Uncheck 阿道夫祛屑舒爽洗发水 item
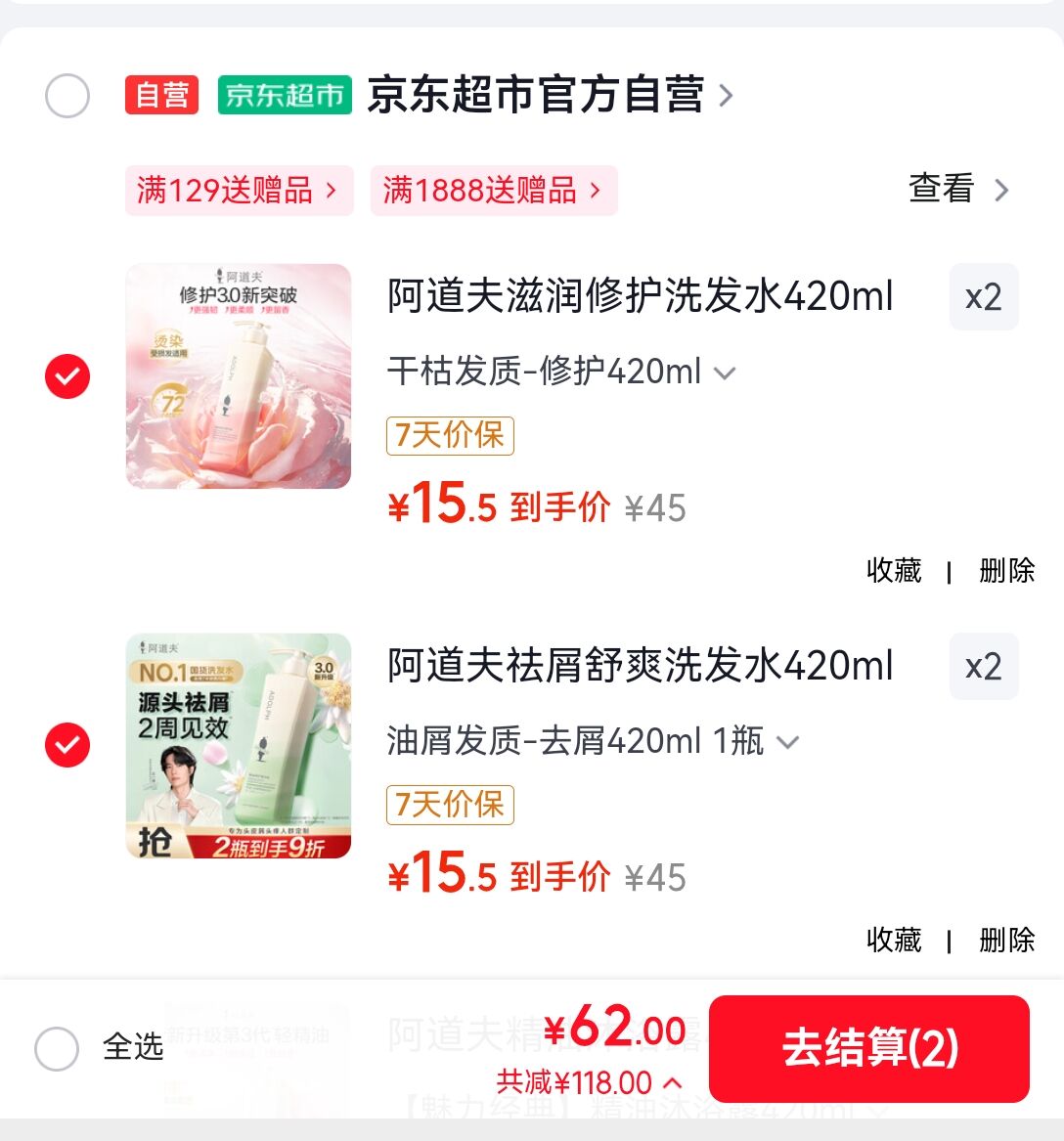1064x1141 pixels. tap(67, 746)
